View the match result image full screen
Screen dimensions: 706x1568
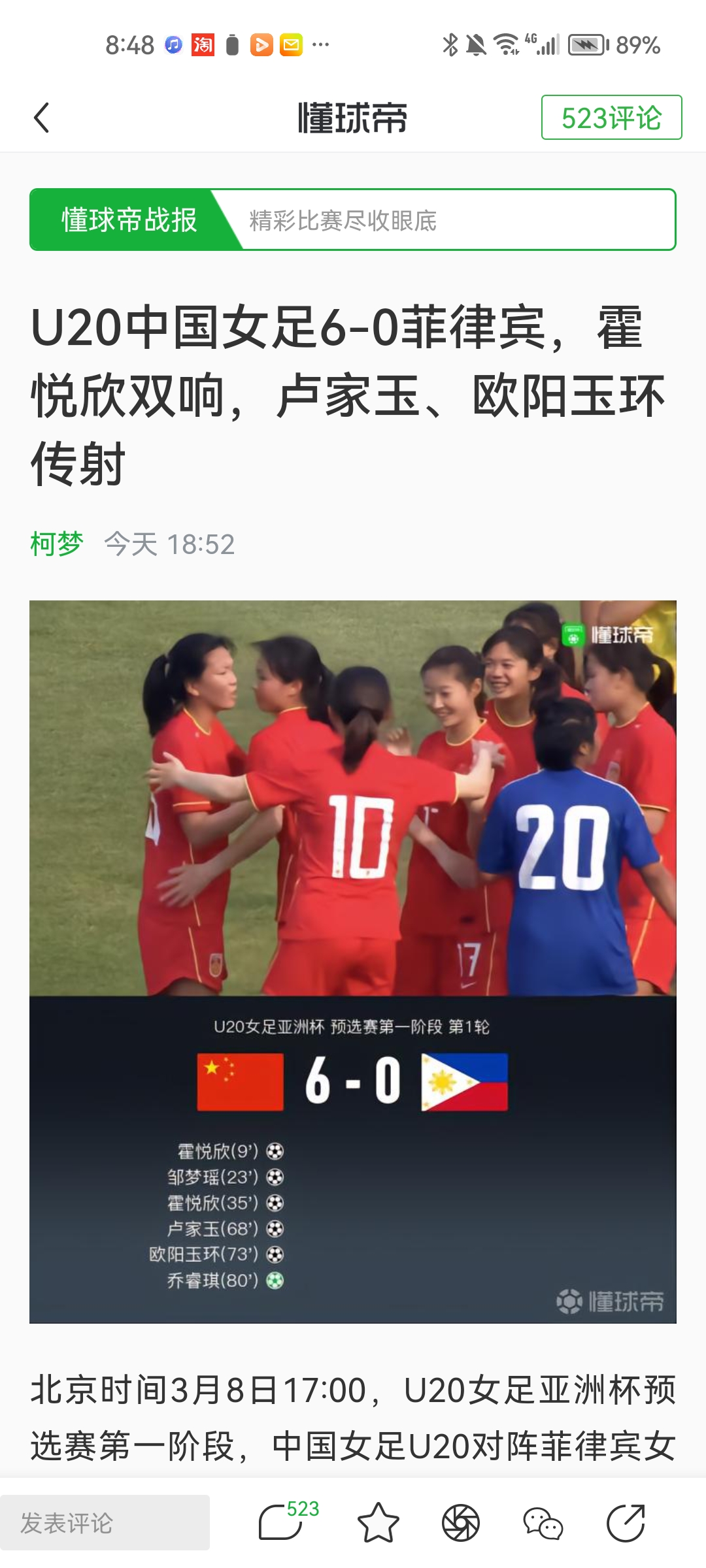click(352, 961)
